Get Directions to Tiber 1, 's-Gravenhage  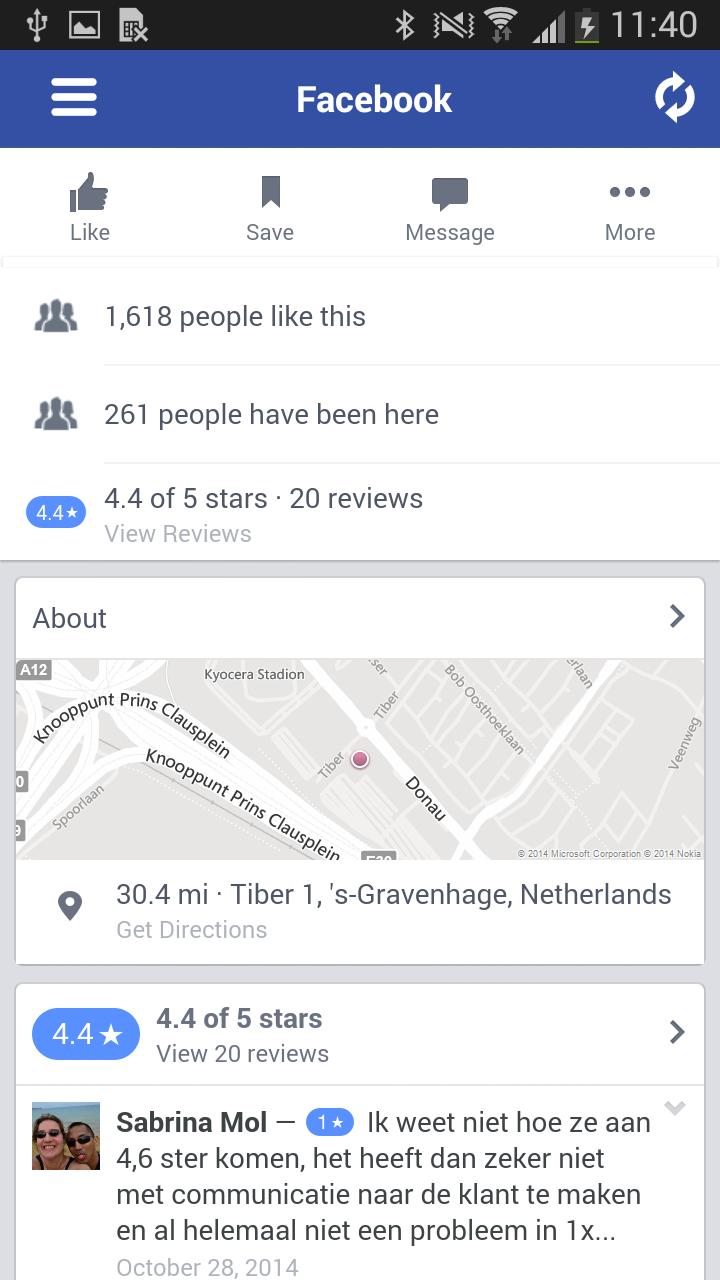click(192, 930)
